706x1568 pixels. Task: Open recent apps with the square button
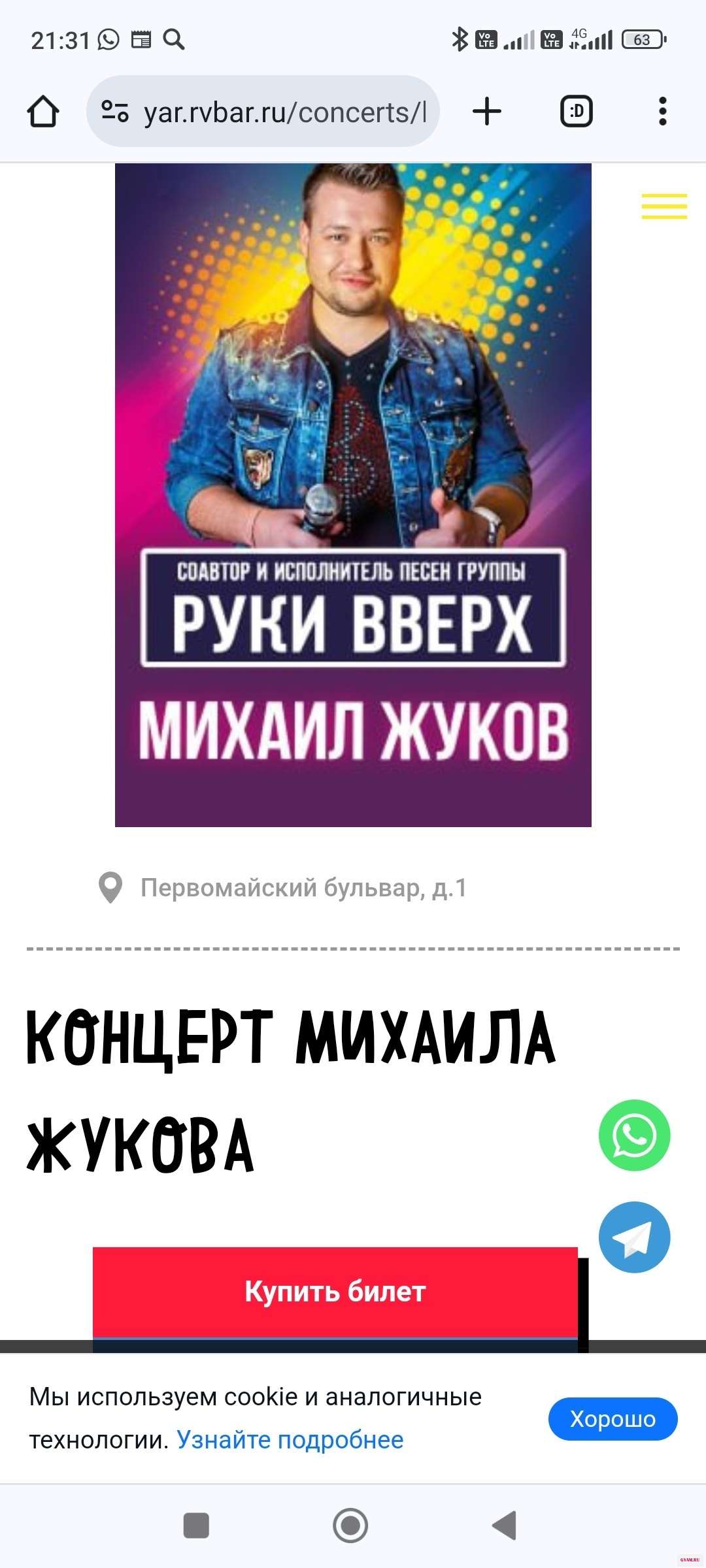[x=196, y=1526]
